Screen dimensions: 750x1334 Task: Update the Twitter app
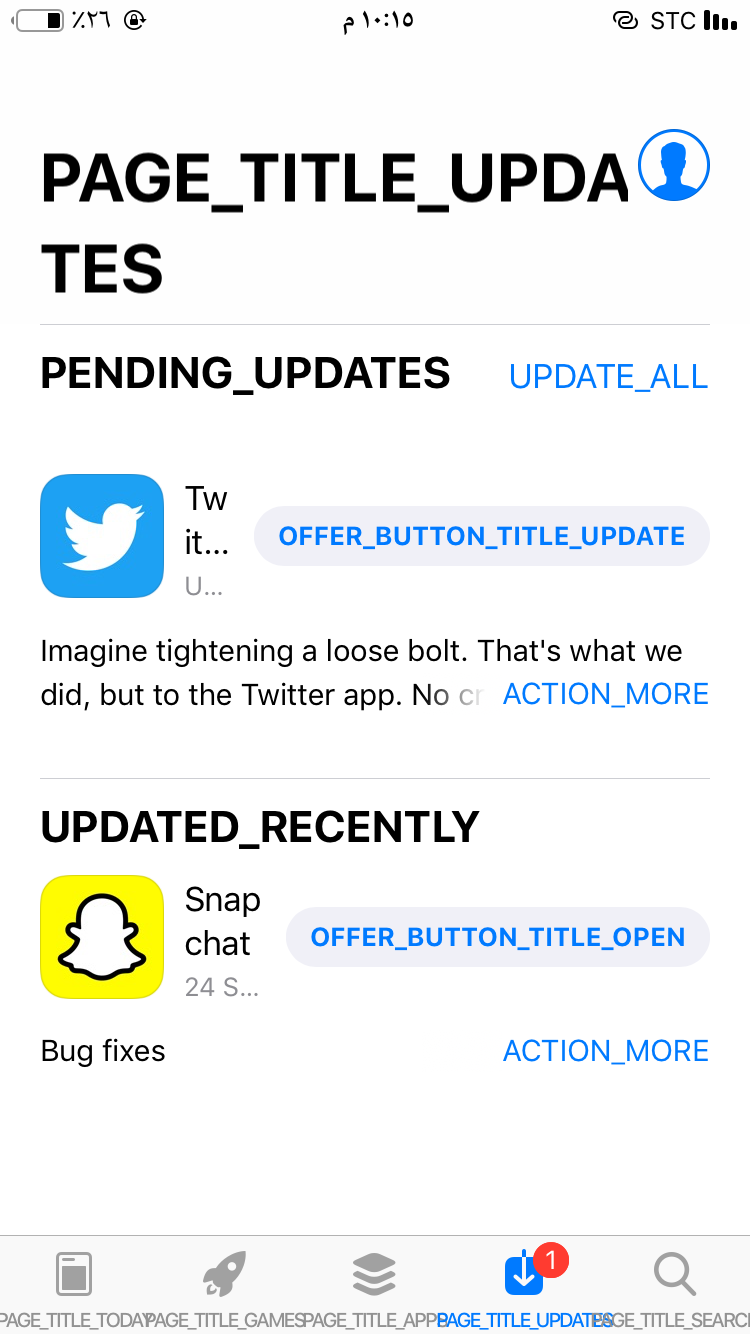482,536
